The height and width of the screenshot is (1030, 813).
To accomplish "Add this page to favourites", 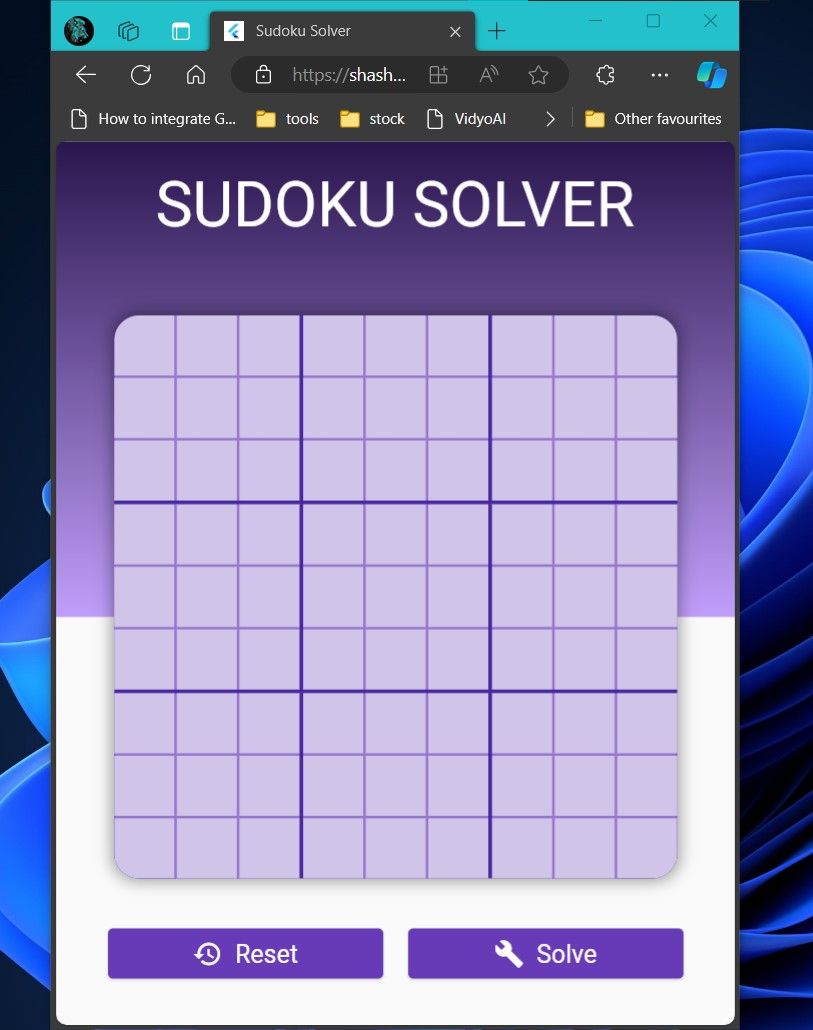I will (538, 75).
